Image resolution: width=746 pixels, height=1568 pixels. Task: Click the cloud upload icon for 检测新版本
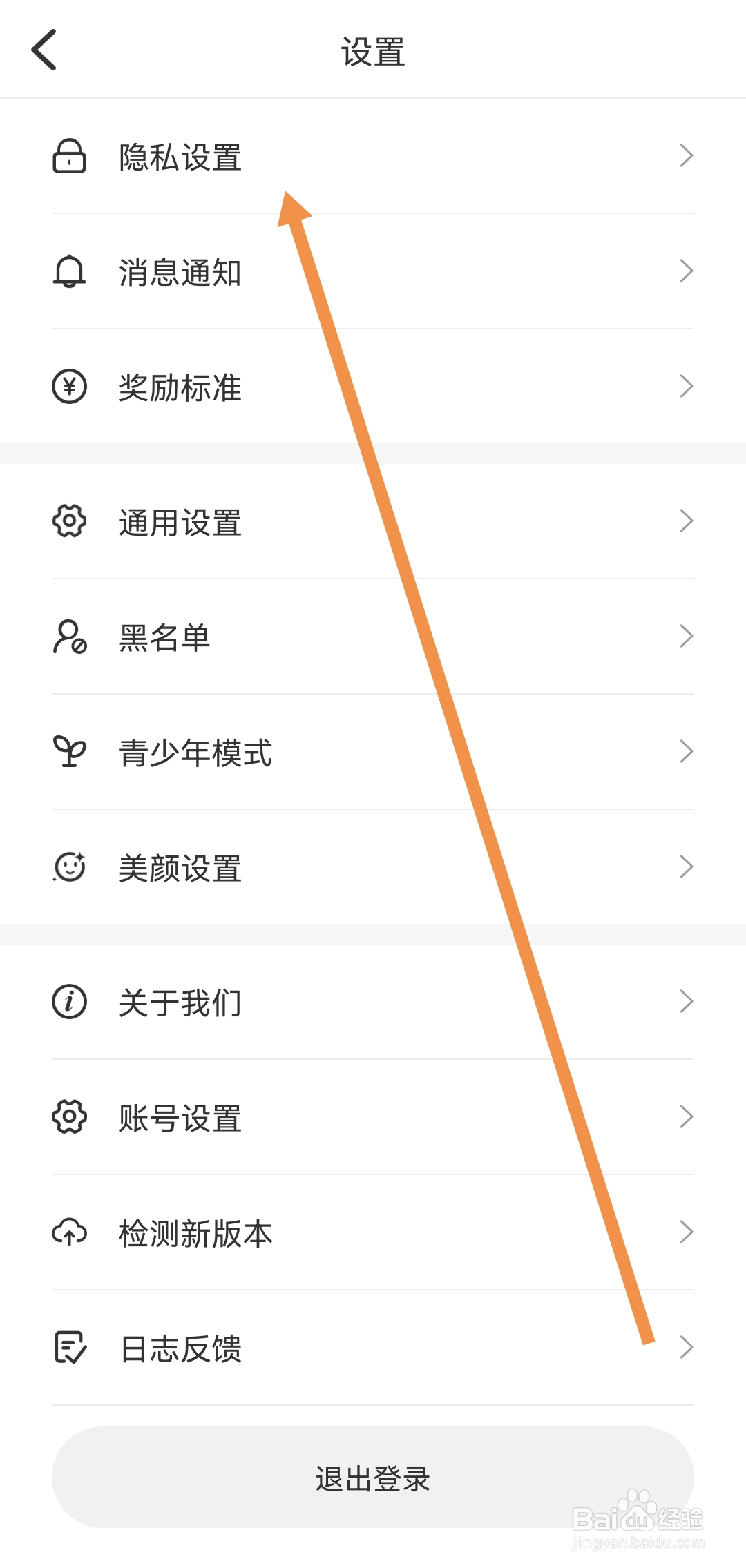(x=69, y=1232)
